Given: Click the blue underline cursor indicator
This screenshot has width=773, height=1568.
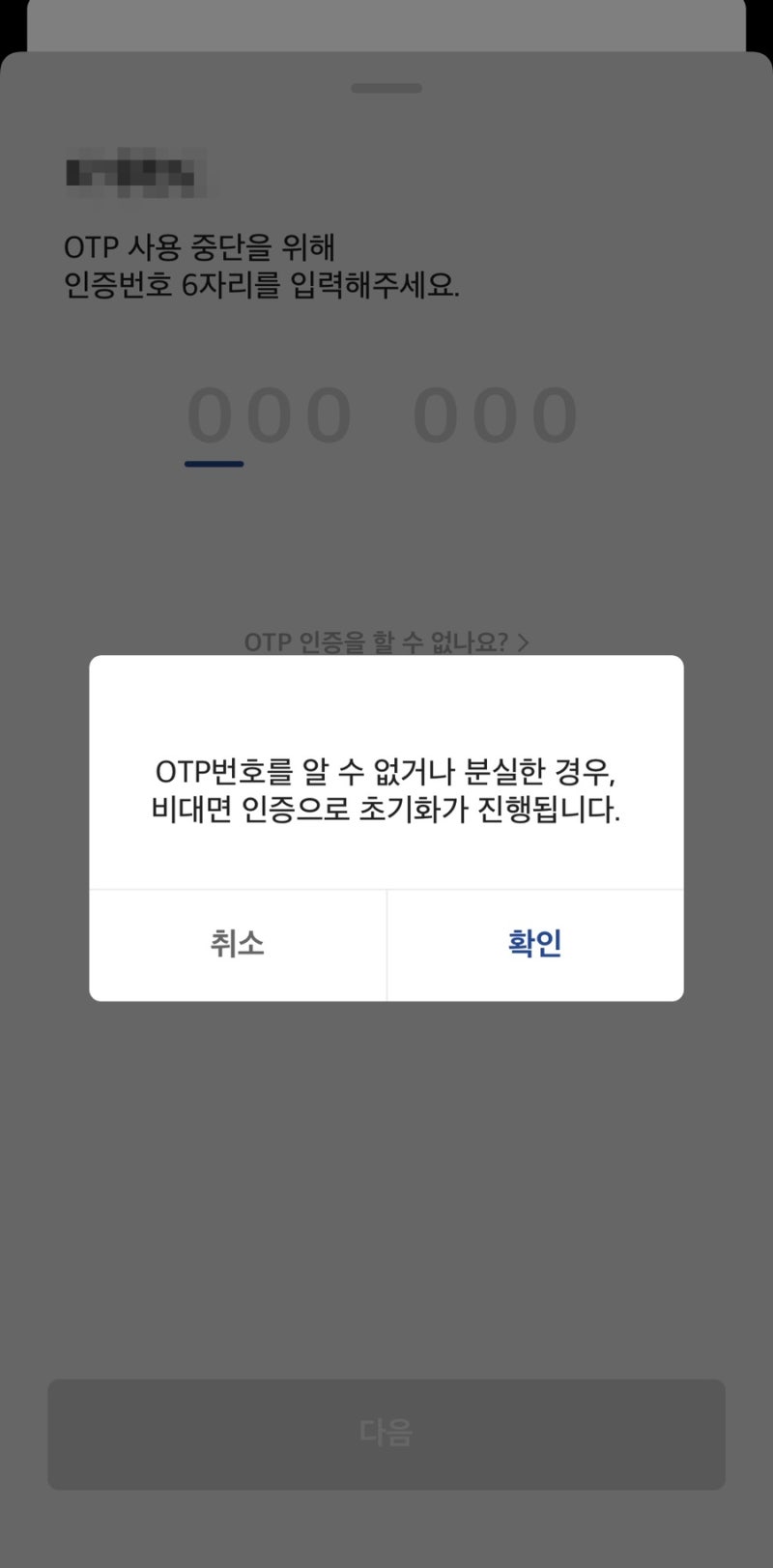Looking at the screenshot, I should 215,465.
